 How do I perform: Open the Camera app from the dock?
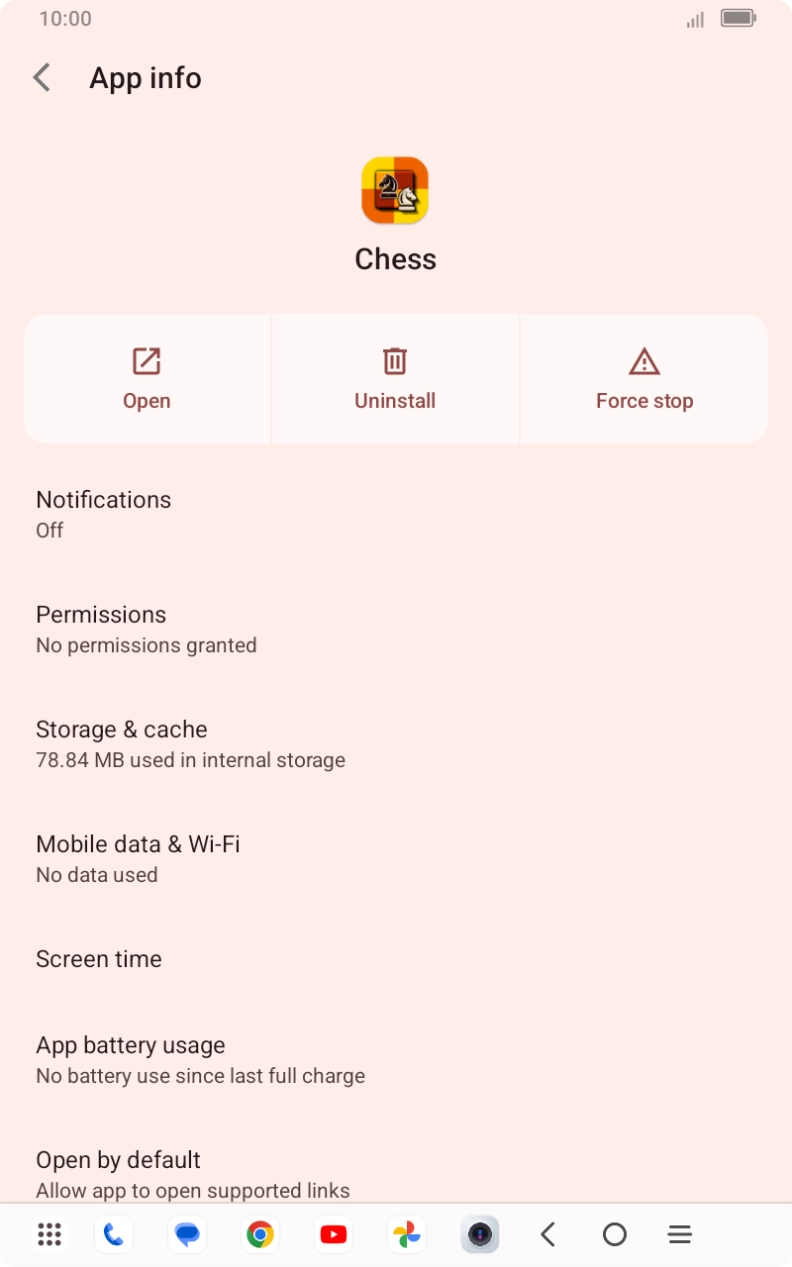pos(479,1234)
